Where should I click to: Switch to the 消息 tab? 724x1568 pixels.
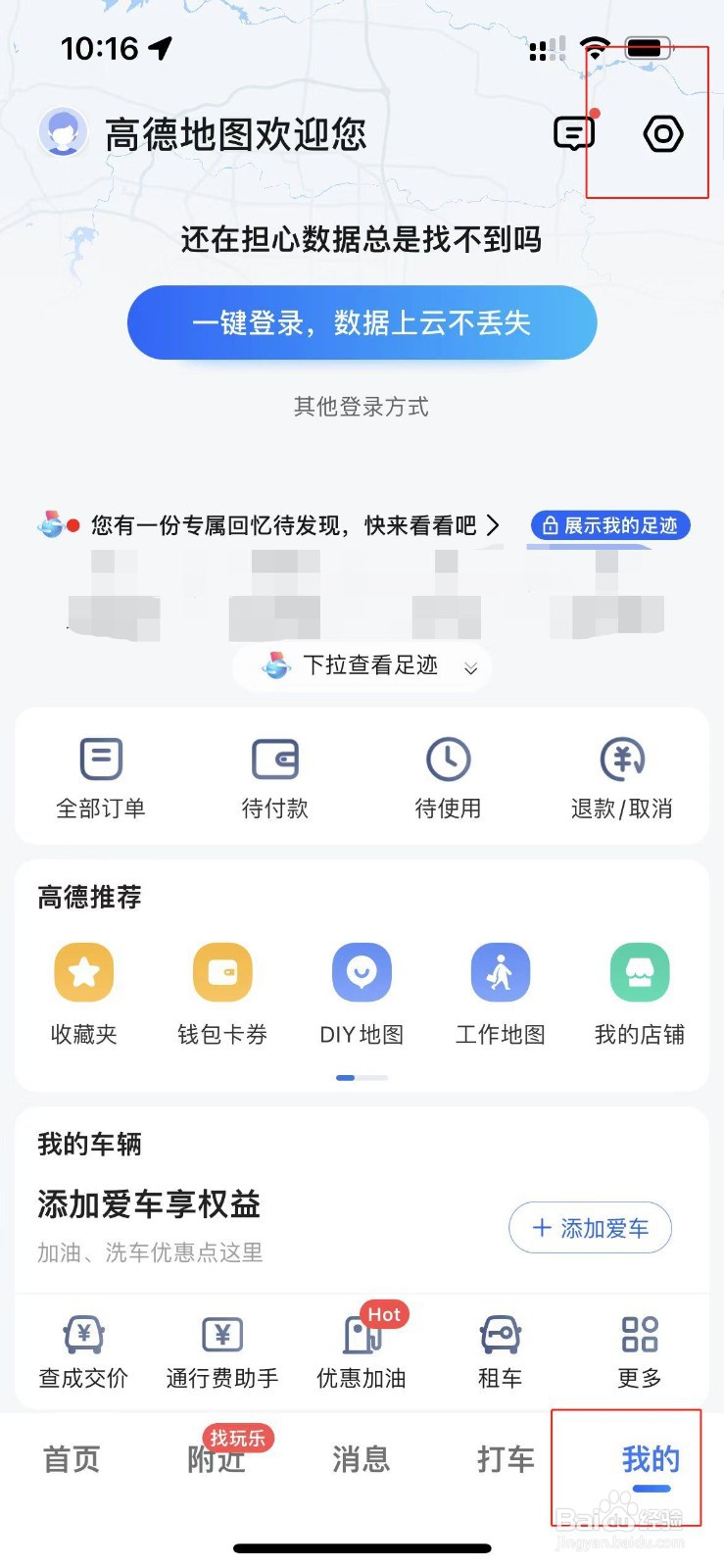coord(362,1460)
